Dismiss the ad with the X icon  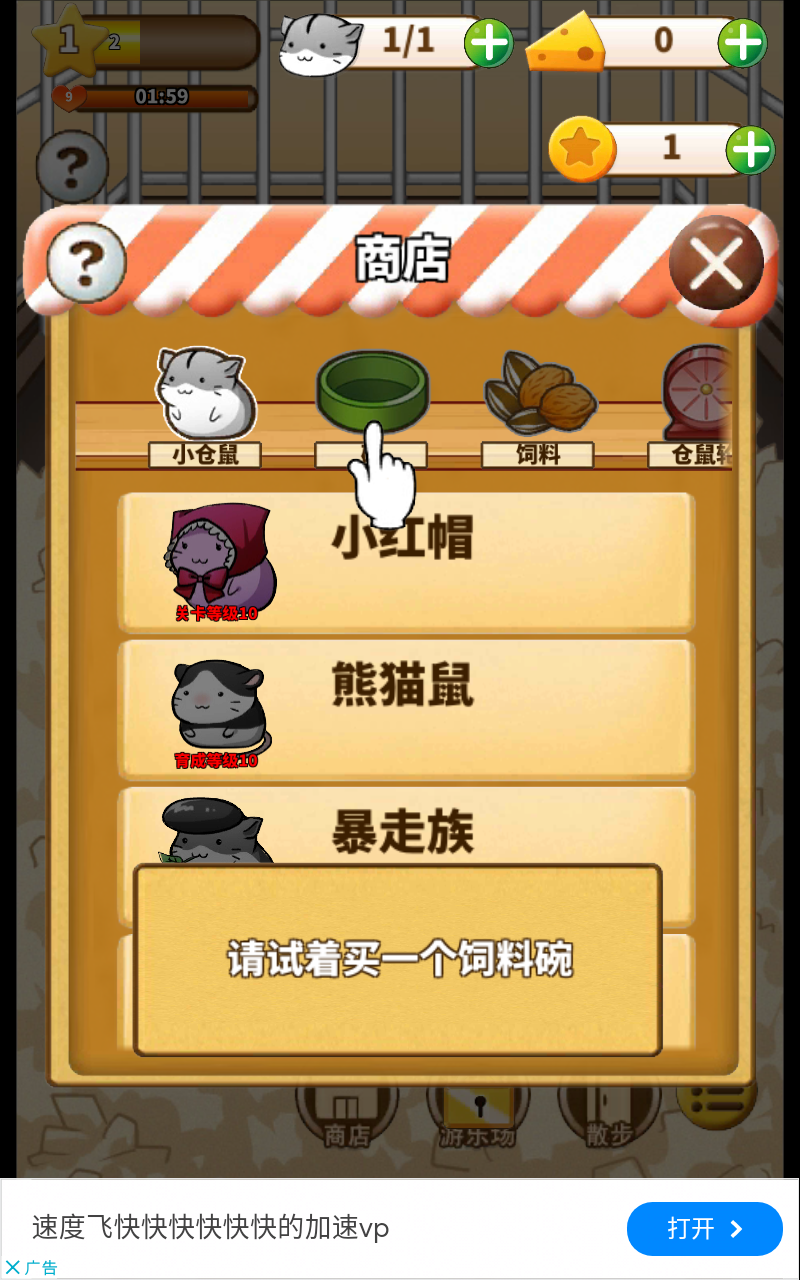[13, 1267]
